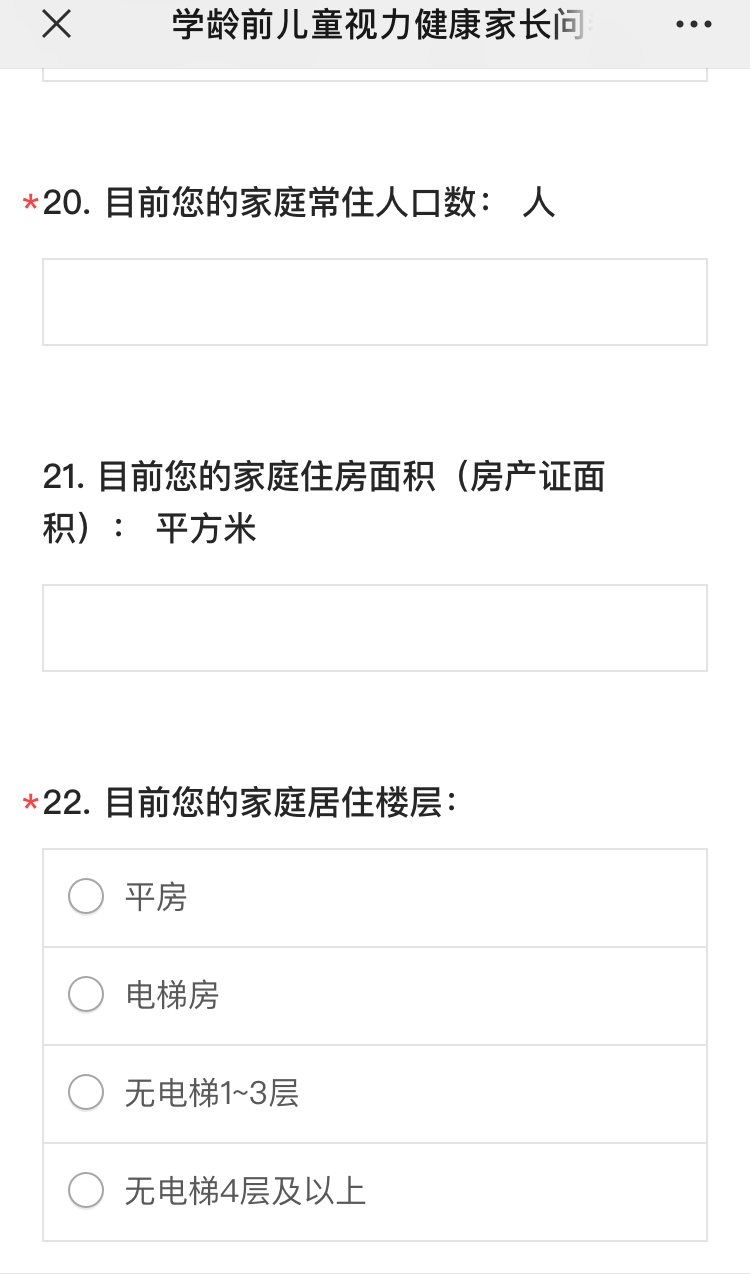Open the three-dot more options menu
This screenshot has height=1274, width=750.
click(x=693, y=25)
